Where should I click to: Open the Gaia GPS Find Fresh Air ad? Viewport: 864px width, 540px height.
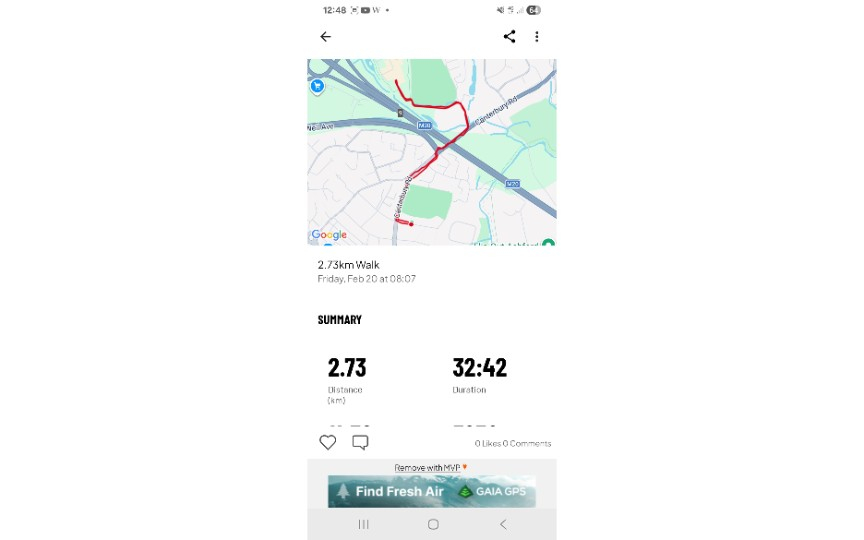431,491
